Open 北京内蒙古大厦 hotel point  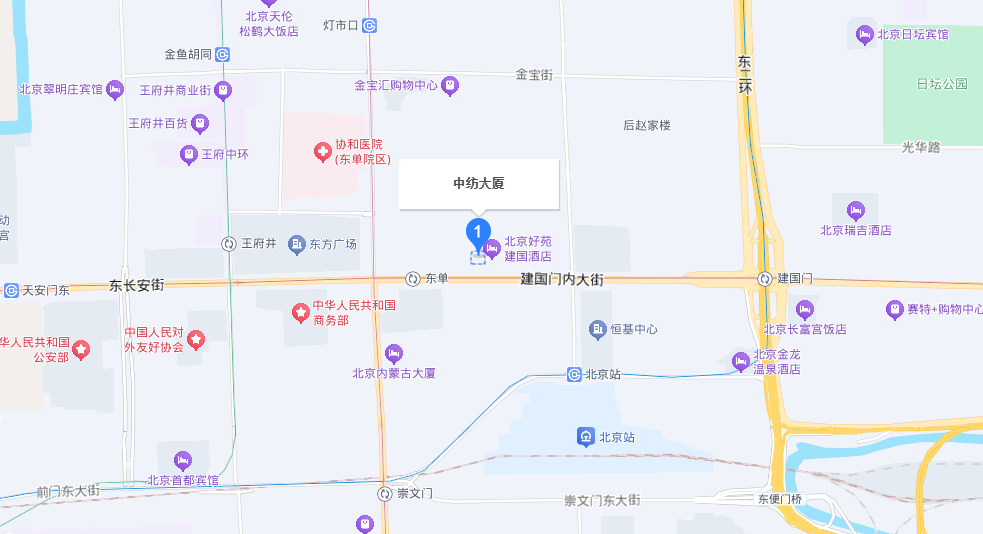pos(394,353)
